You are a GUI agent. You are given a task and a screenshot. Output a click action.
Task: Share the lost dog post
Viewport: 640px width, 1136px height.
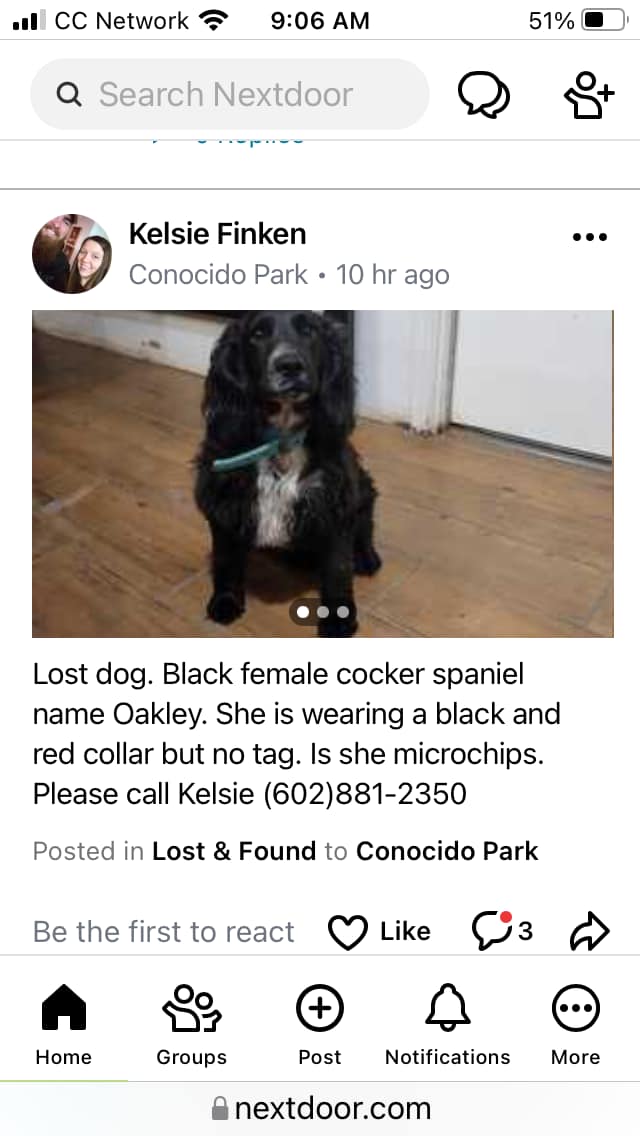coord(590,932)
